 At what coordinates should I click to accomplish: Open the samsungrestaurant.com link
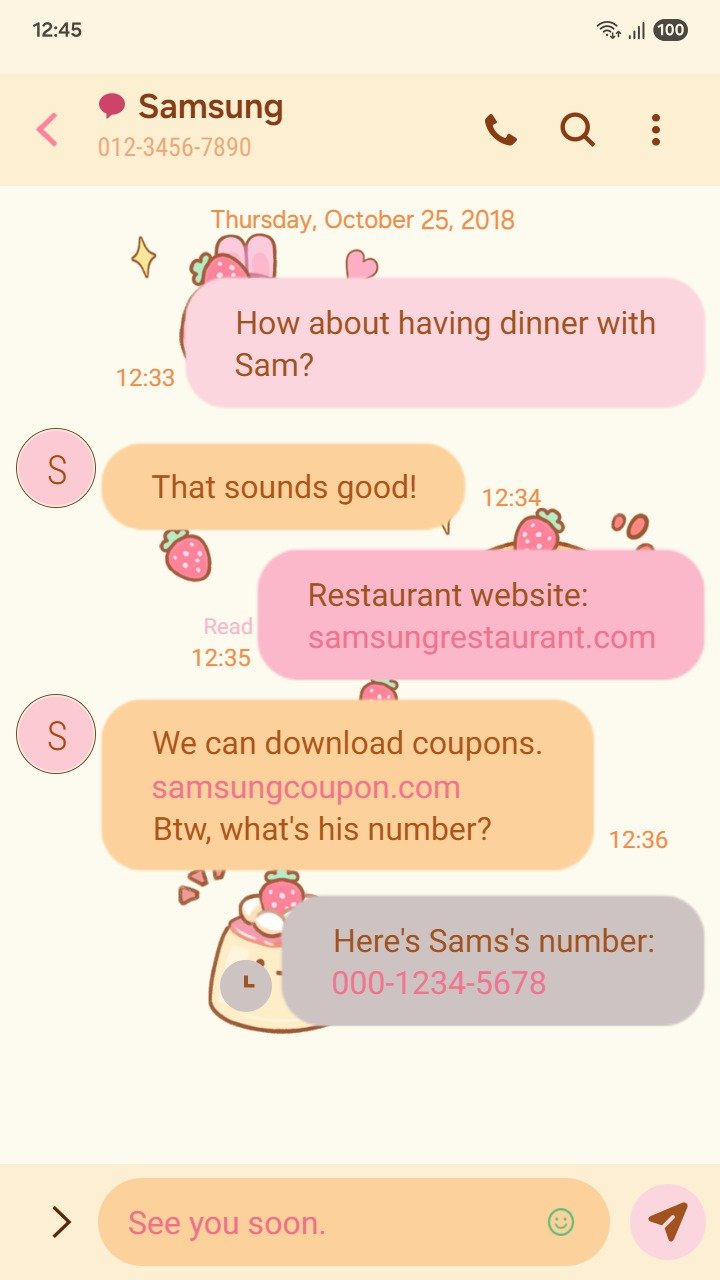pyautogui.click(x=481, y=638)
